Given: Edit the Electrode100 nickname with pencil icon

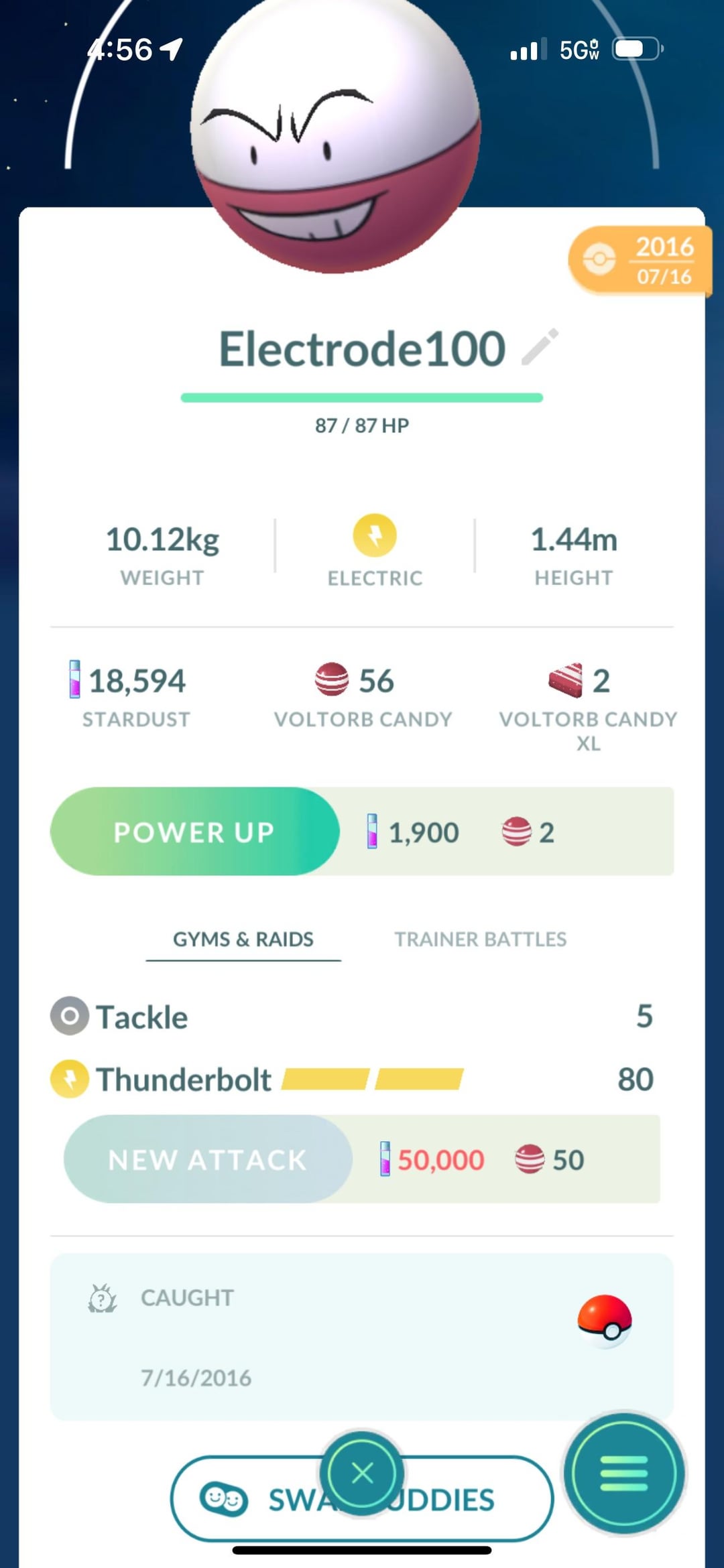Looking at the screenshot, I should point(540,347).
